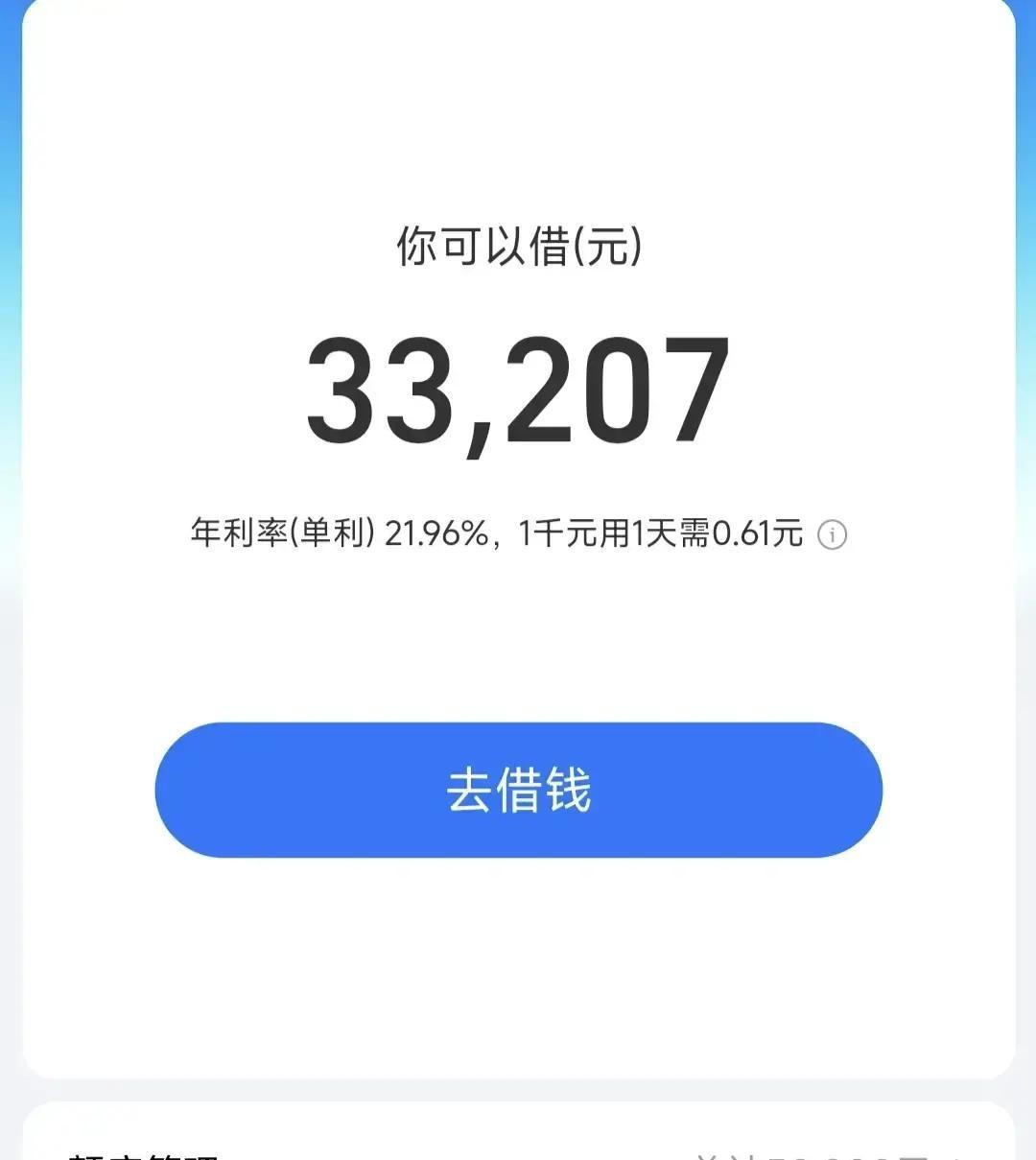1036x1160 pixels.
Task: Select the 你可以借(元) header card
Action: click(x=518, y=245)
